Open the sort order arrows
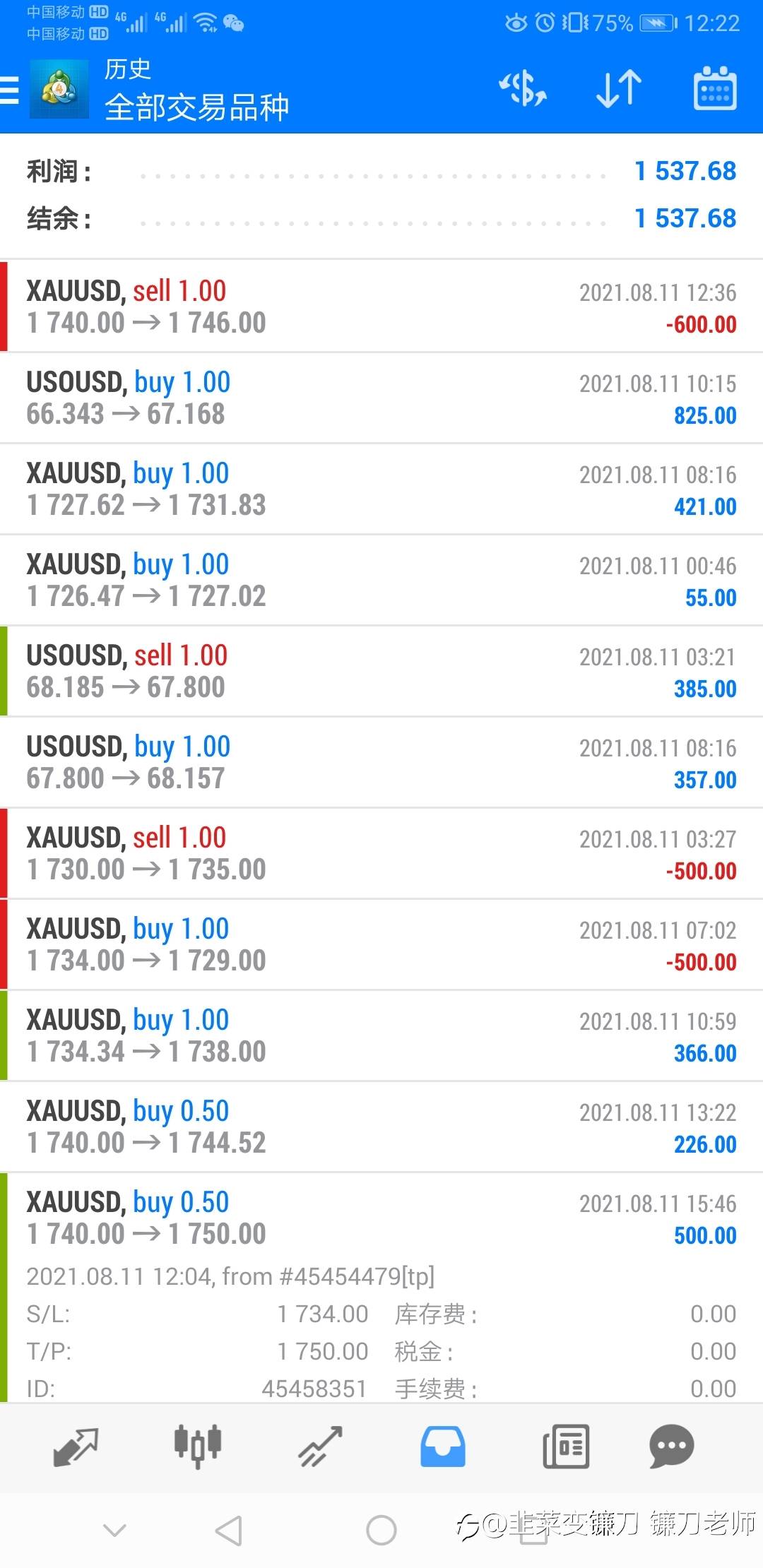763x1568 pixels. [x=619, y=89]
